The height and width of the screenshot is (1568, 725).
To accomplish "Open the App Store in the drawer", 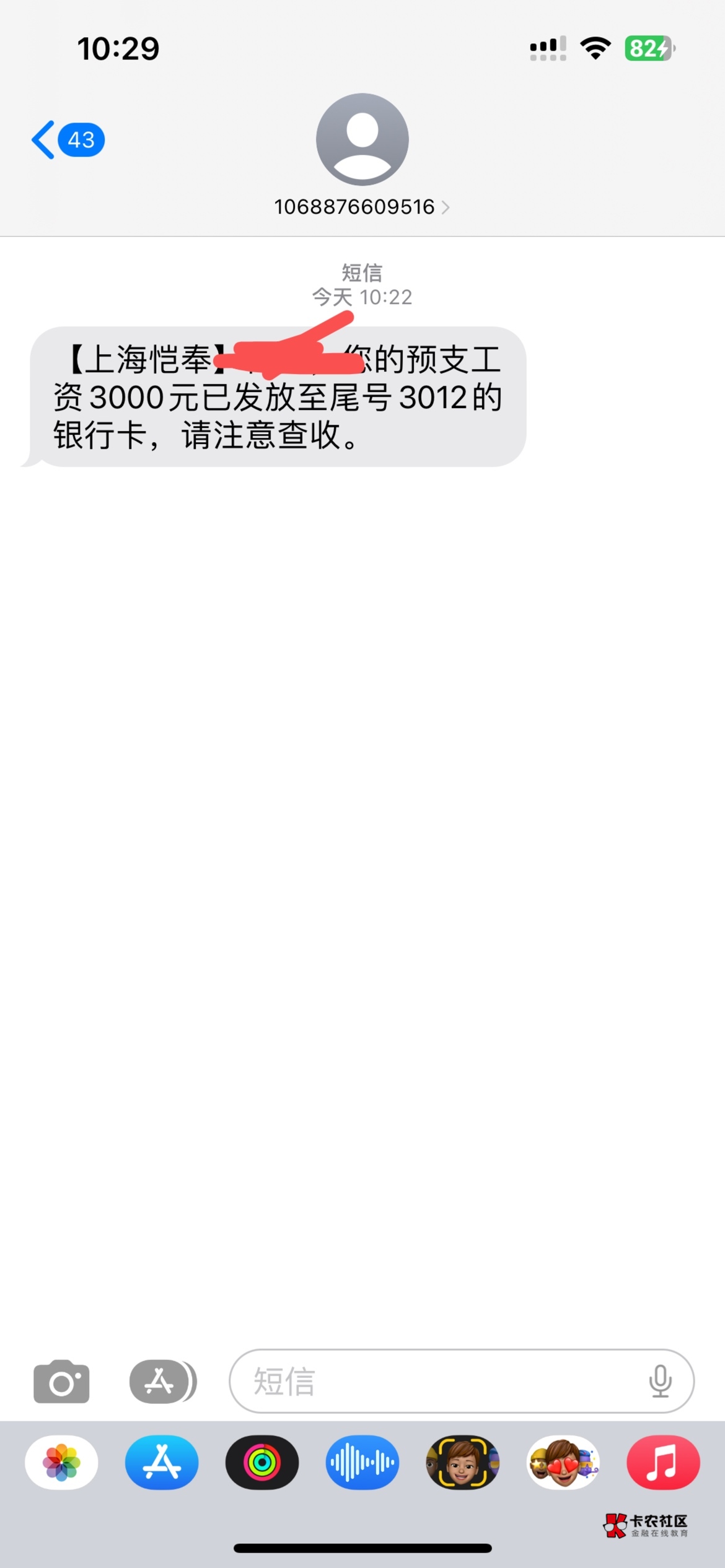I will click(162, 1463).
